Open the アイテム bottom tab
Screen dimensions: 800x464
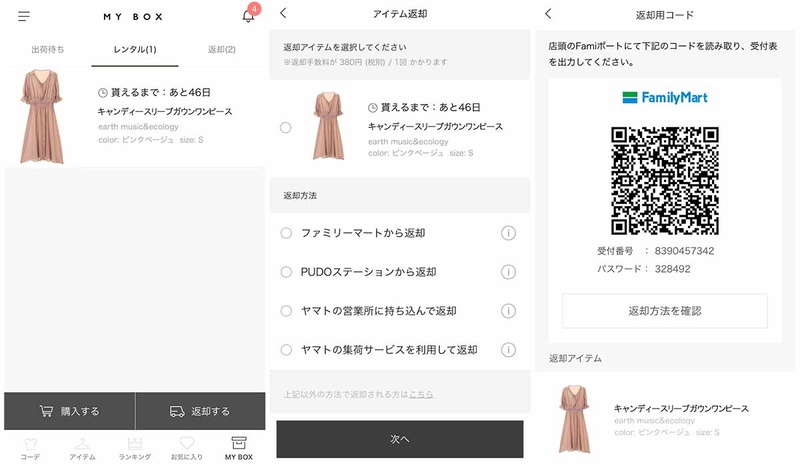[x=82, y=447]
